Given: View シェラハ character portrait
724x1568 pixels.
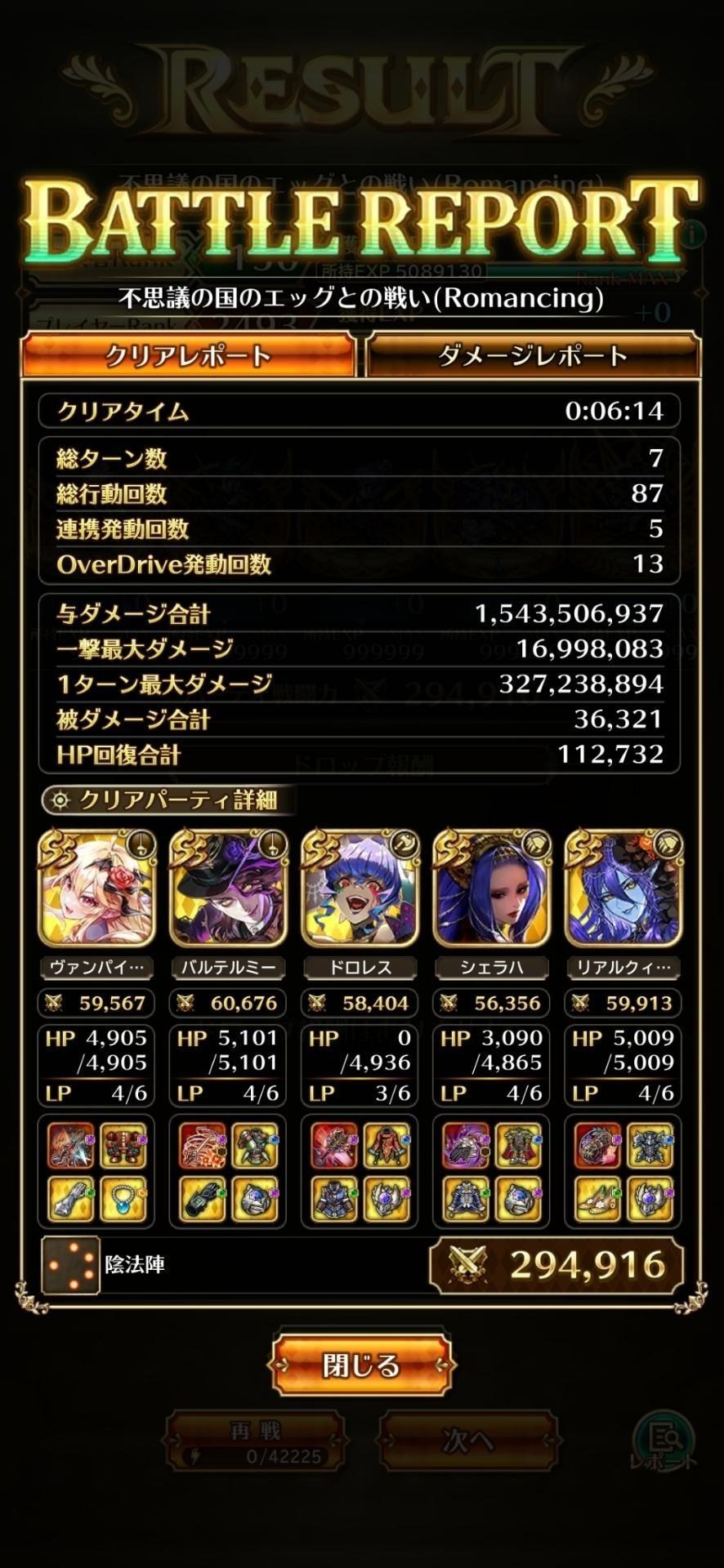Looking at the screenshot, I should coord(491,889).
